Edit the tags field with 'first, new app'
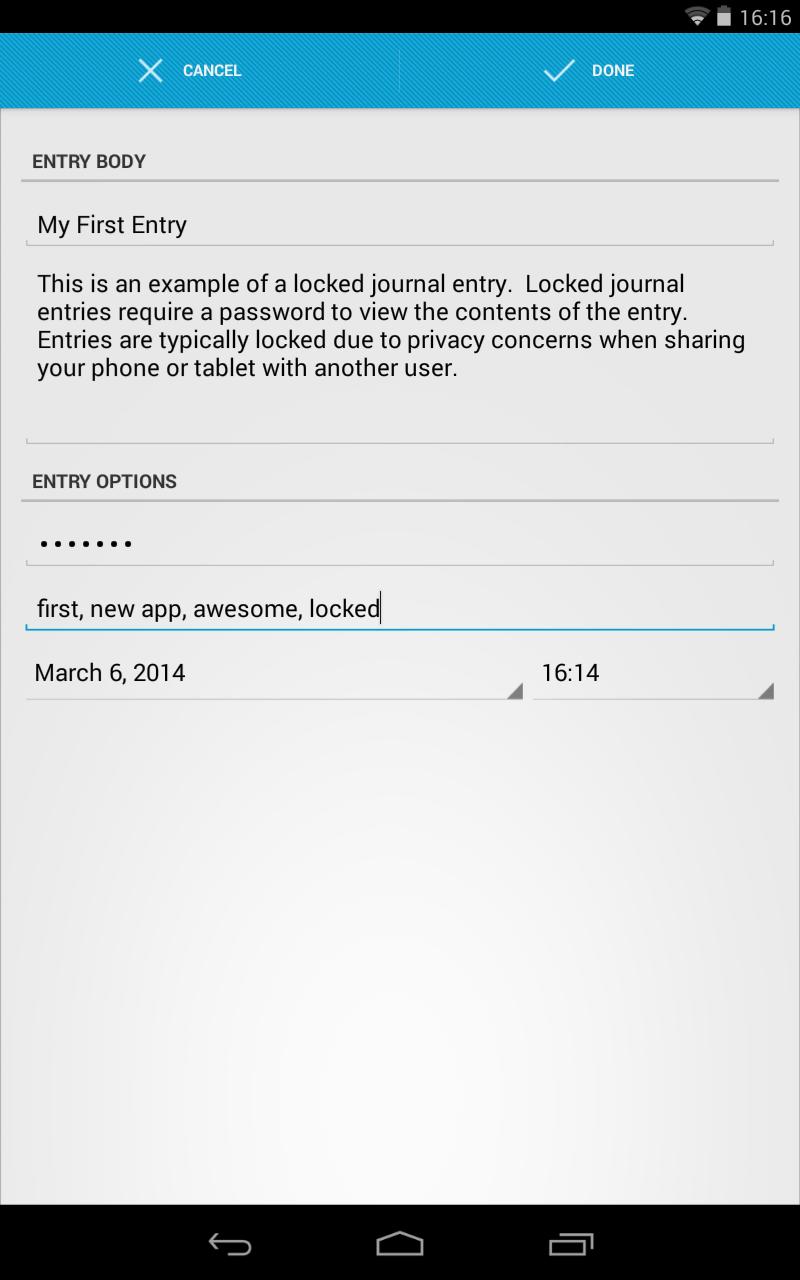This screenshot has height=1280, width=800. pyautogui.click(x=400, y=608)
